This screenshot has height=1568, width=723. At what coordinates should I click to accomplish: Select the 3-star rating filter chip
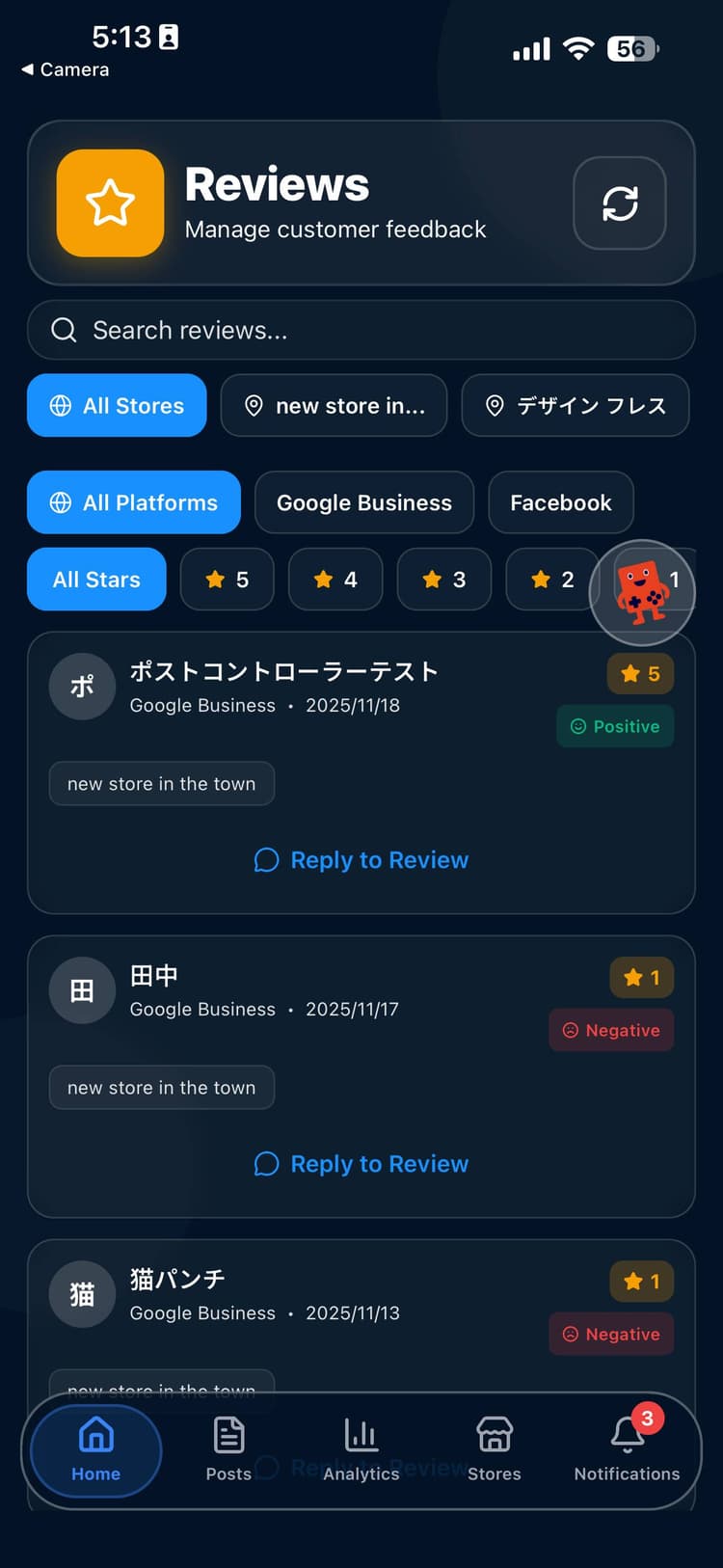(x=443, y=580)
